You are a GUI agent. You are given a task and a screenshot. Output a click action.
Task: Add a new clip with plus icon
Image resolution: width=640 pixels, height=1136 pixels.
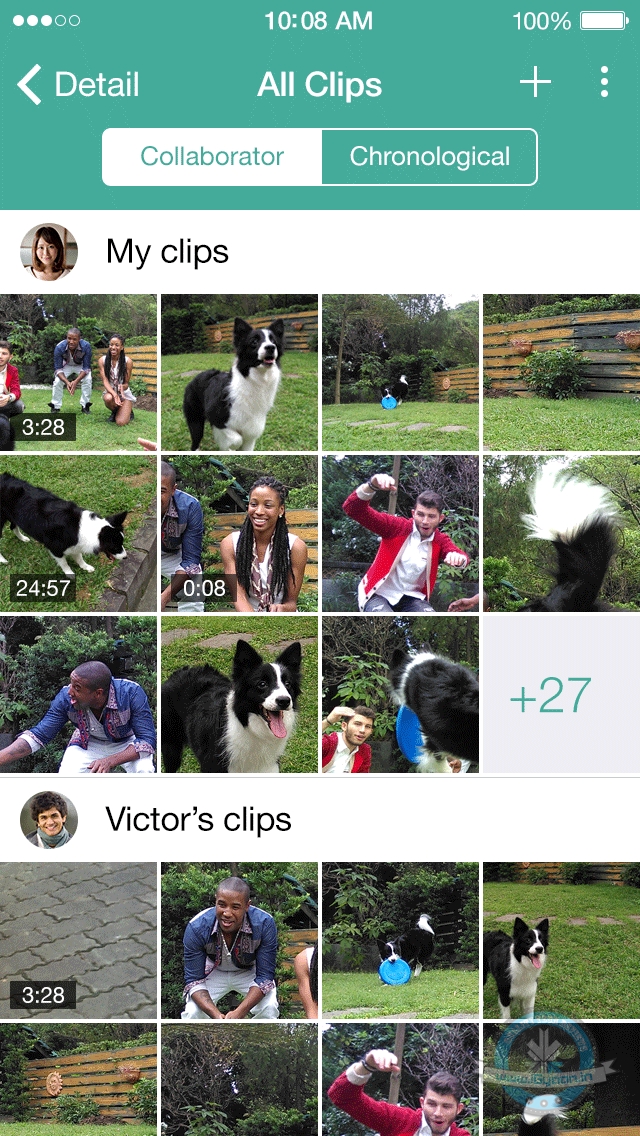[535, 83]
